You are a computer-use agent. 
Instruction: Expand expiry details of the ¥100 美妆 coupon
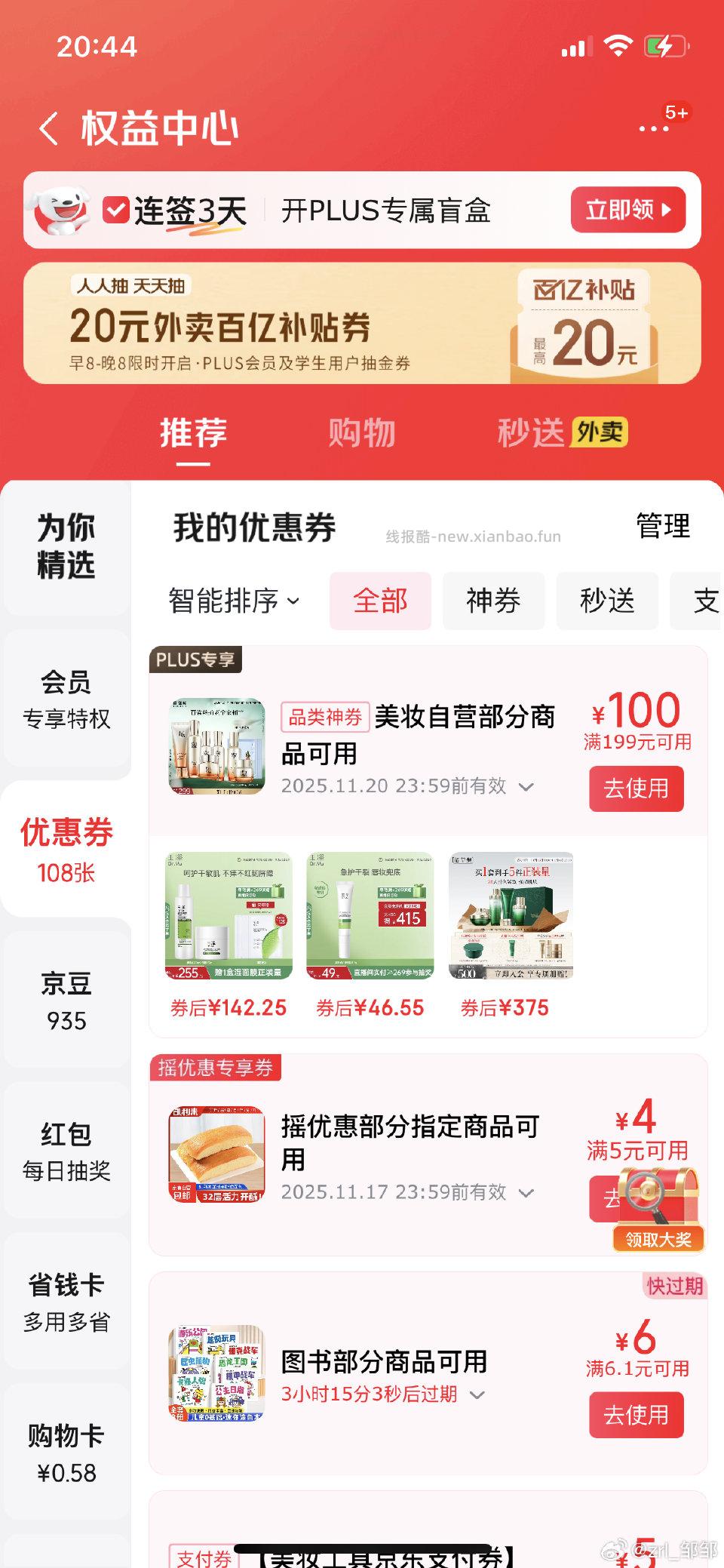click(x=526, y=786)
